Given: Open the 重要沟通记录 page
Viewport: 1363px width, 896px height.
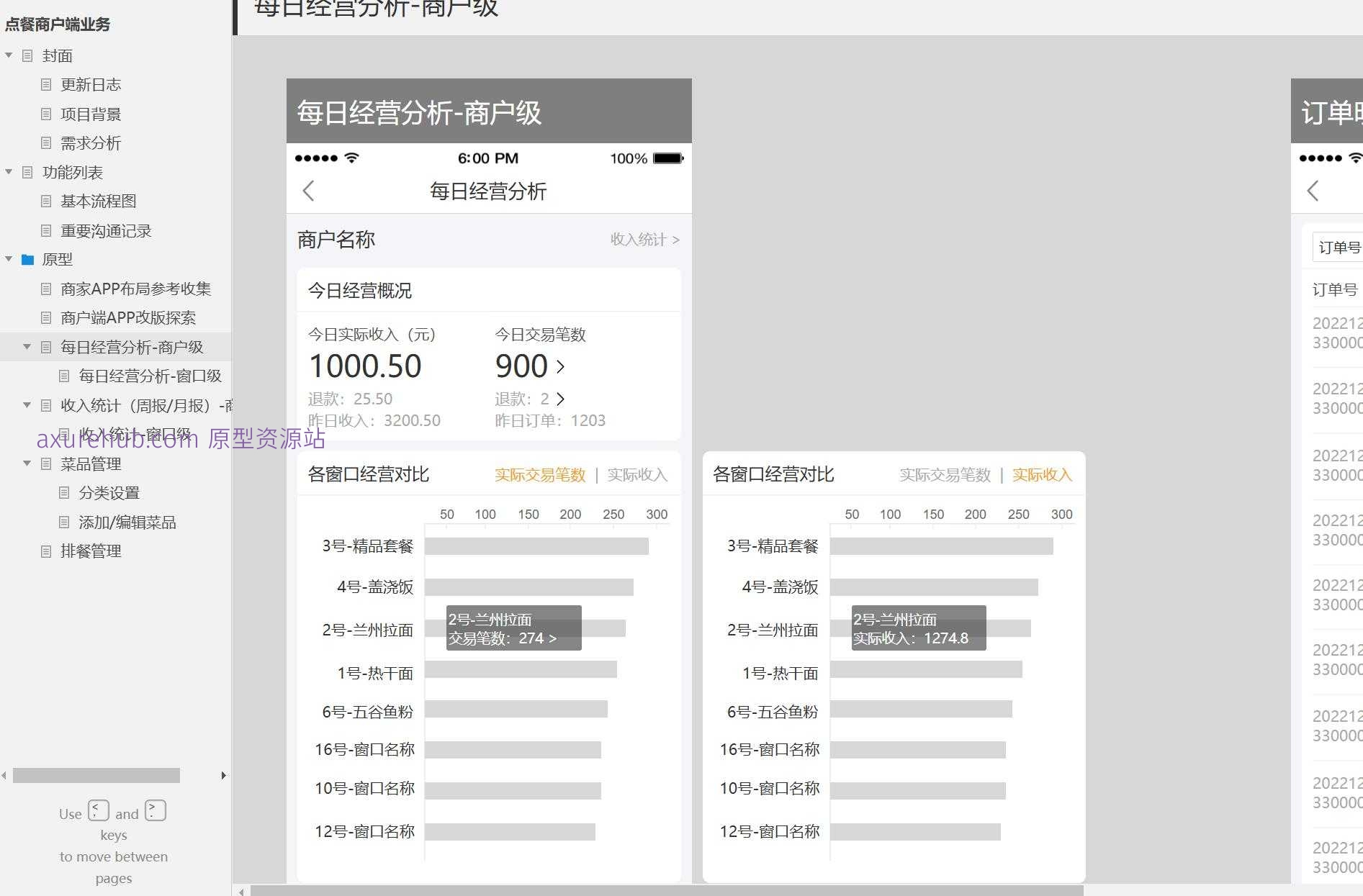Looking at the screenshot, I should 106,231.
